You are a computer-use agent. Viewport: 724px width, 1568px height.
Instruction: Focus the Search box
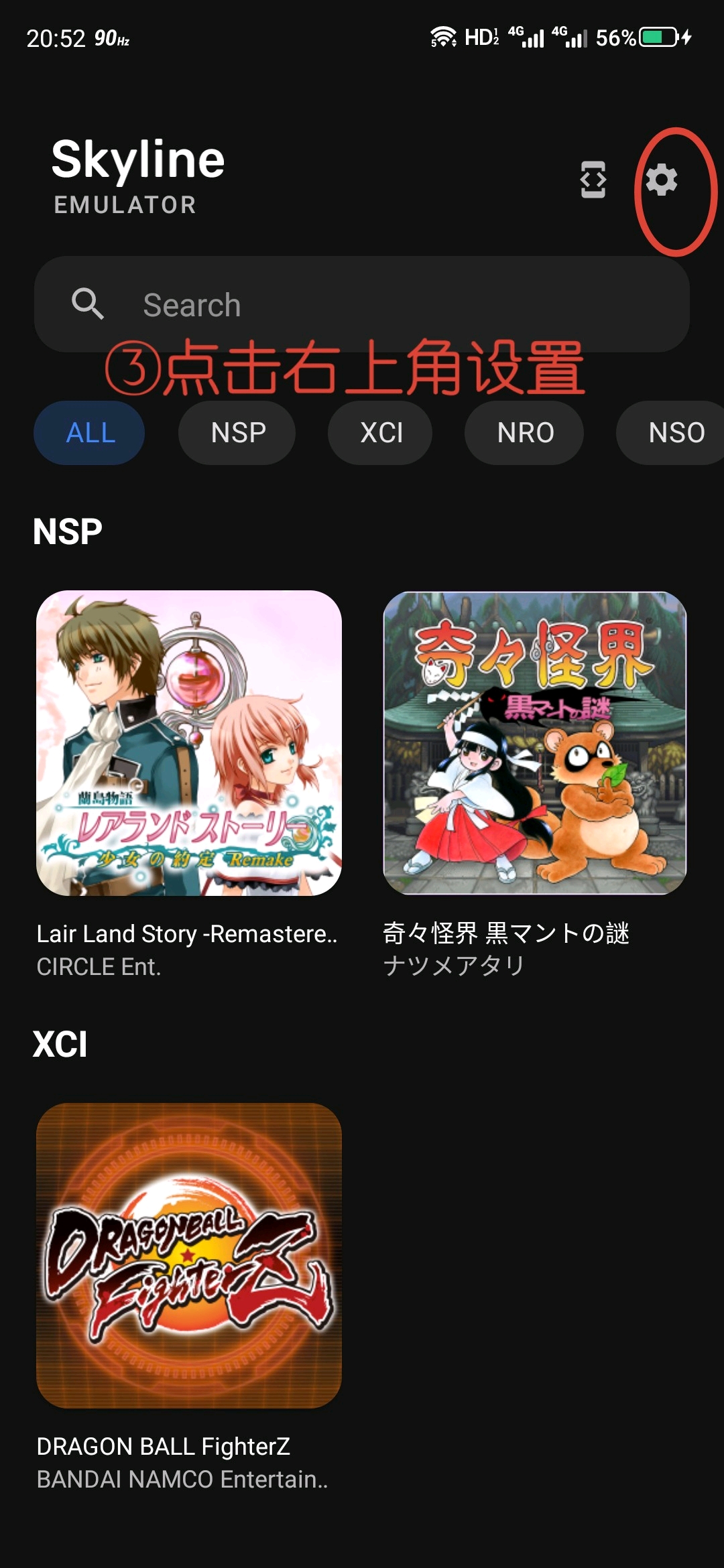pos(362,305)
